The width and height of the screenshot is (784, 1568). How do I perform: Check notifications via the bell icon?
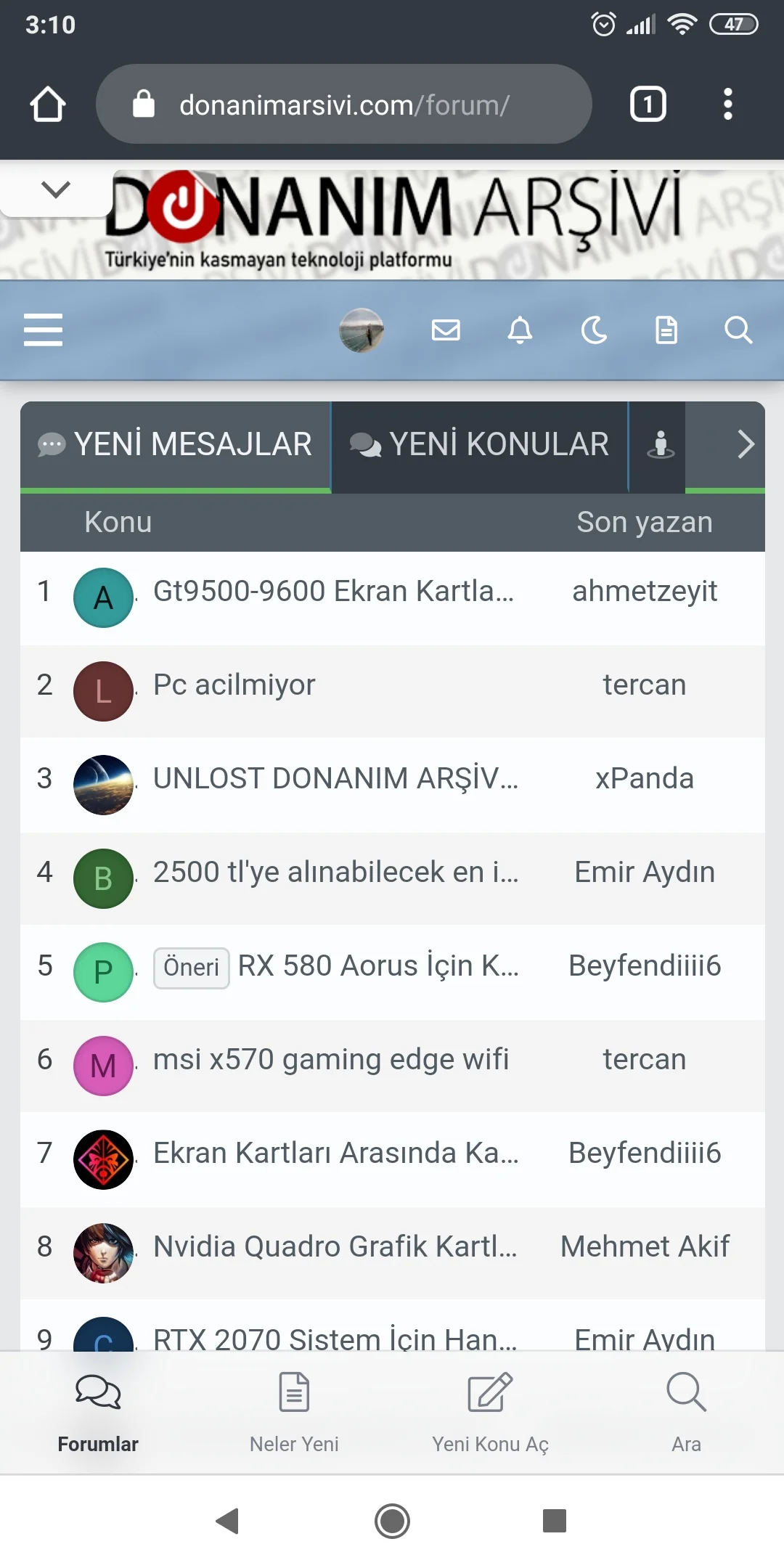click(x=520, y=330)
